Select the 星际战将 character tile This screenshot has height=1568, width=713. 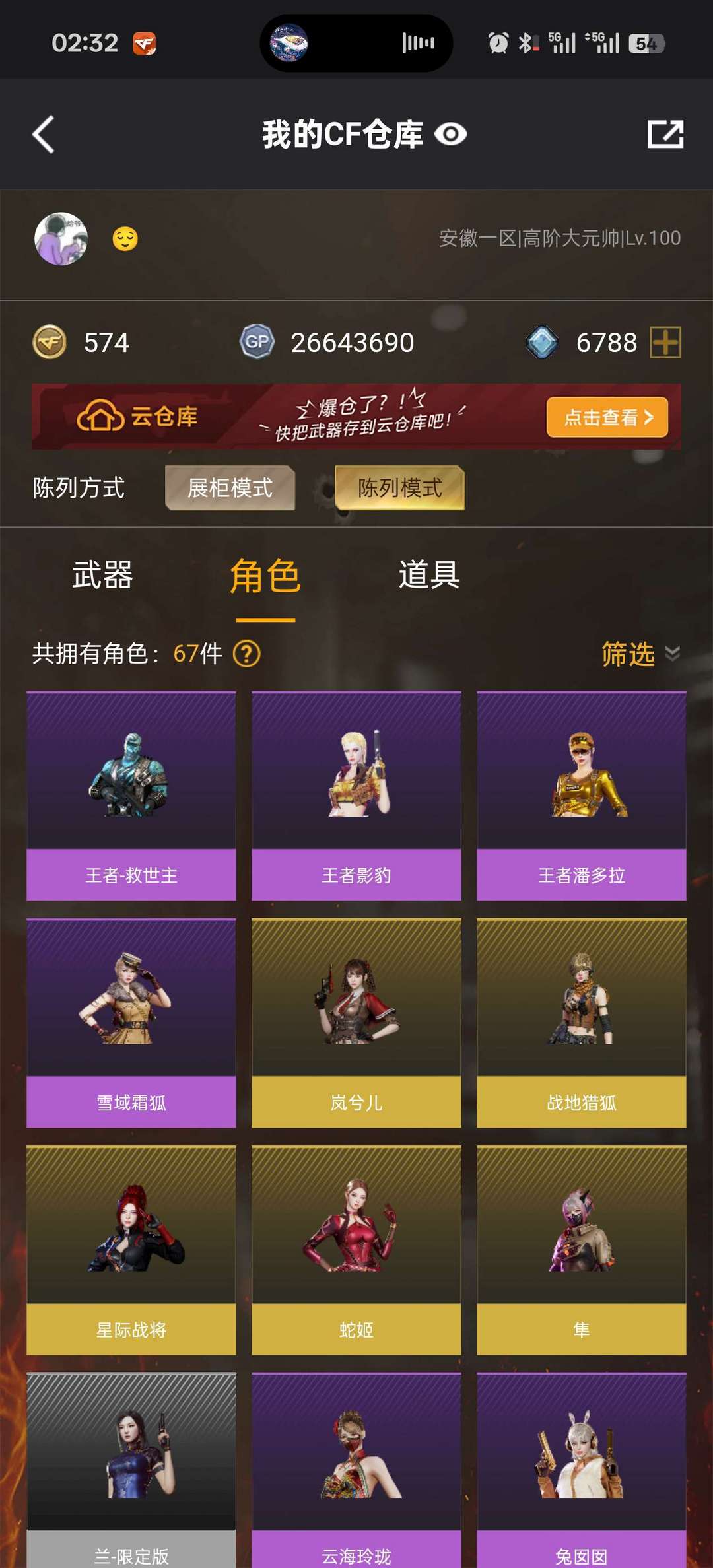click(x=131, y=1250)
